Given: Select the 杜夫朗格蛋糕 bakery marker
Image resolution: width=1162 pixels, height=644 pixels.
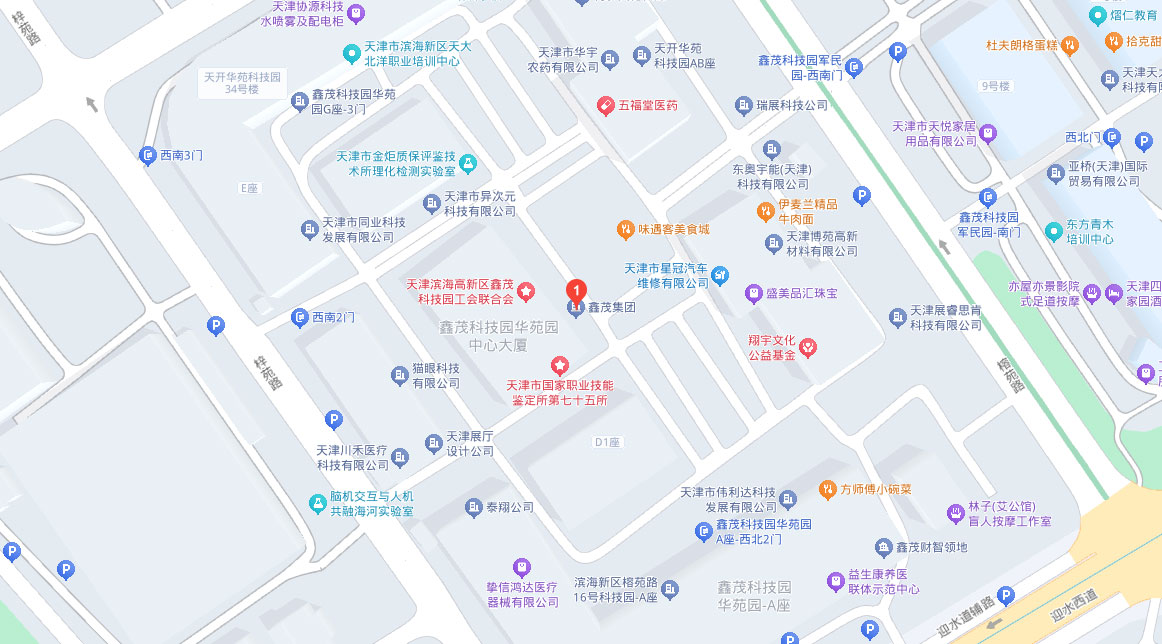Looking at the screenshot, I should (x=1070, y=45).
